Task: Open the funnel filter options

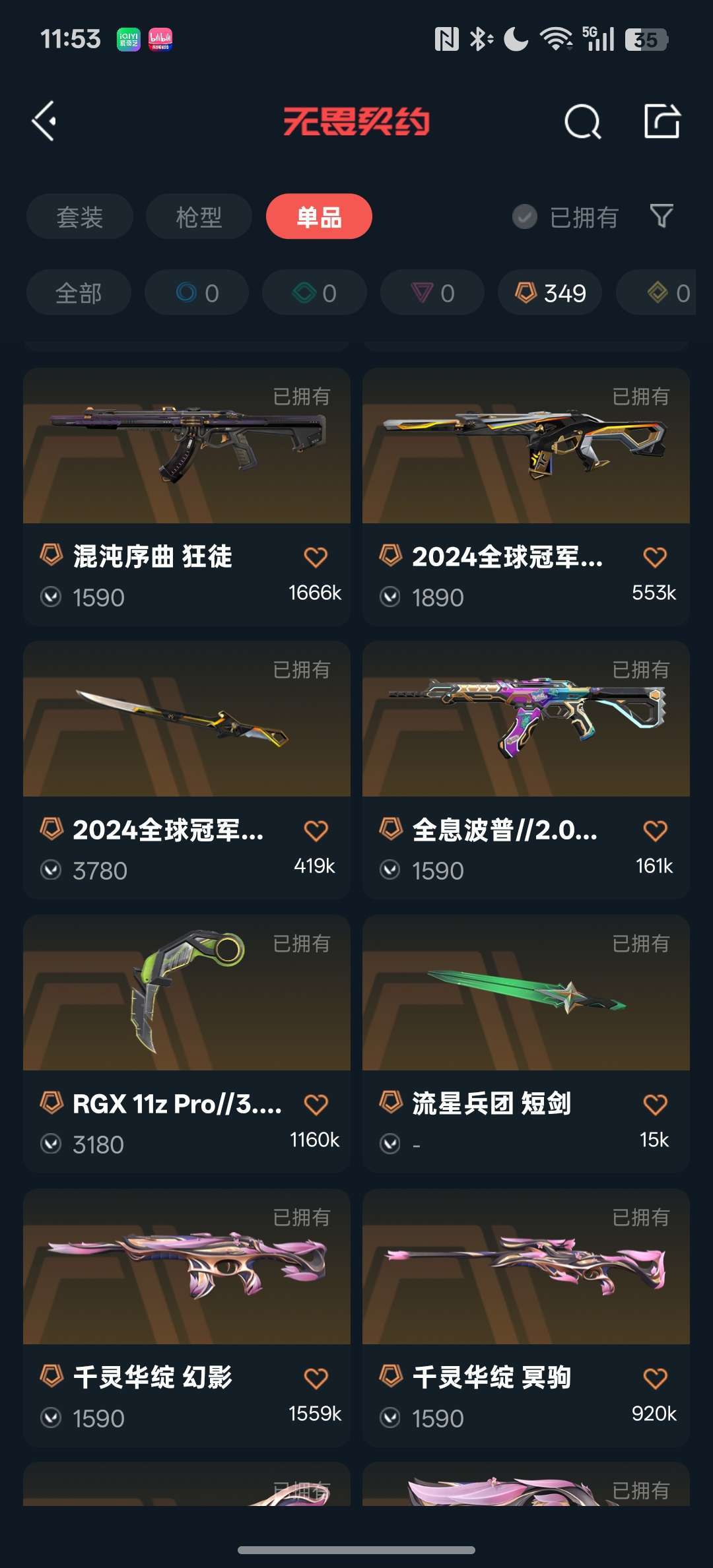Action: (x=662, y=216)
